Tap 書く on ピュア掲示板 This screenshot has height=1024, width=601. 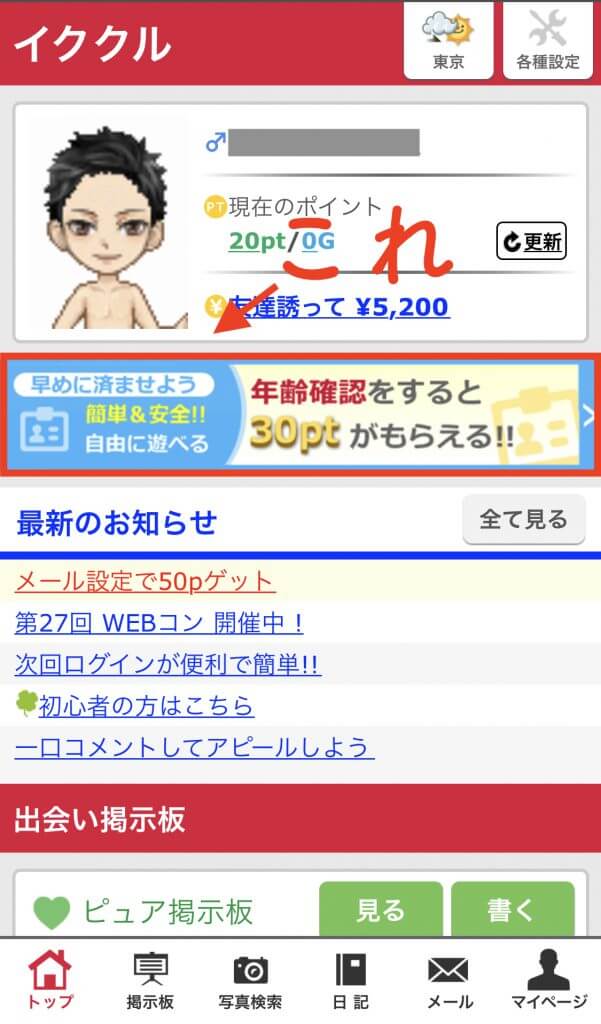click(512, 909)
